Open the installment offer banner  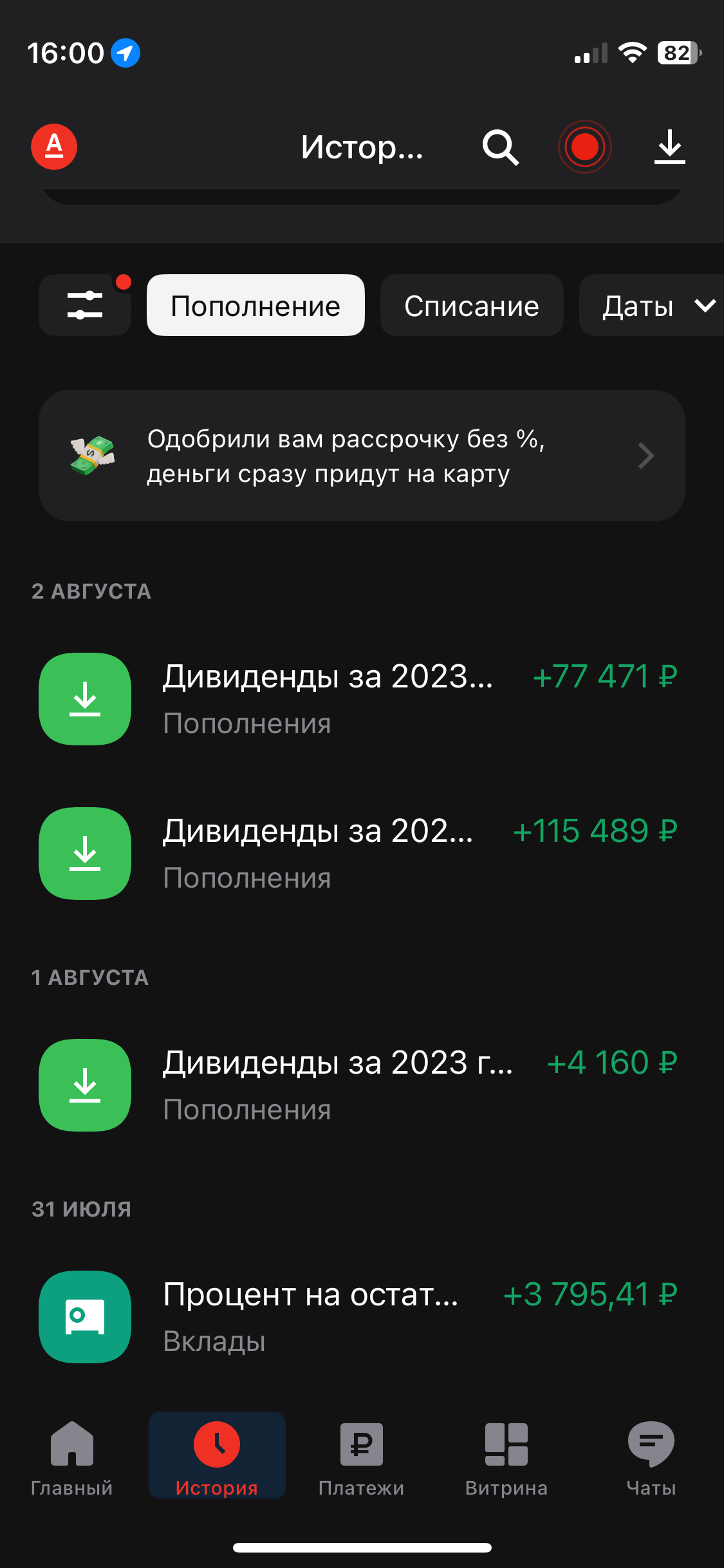tap(362, 456)
